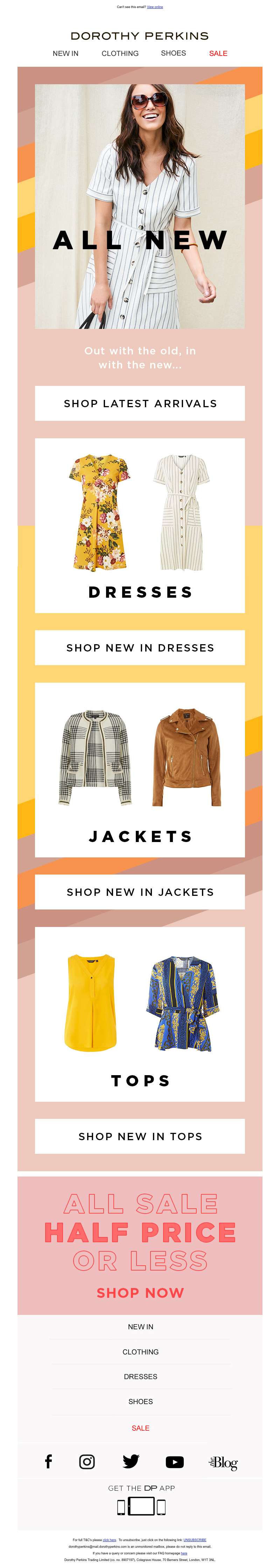Image resolution: width=280 pixels, height=1568 pixels.
Task: Visit the Facebook page
Action: pyautogui.click(x=49, y=1461)
